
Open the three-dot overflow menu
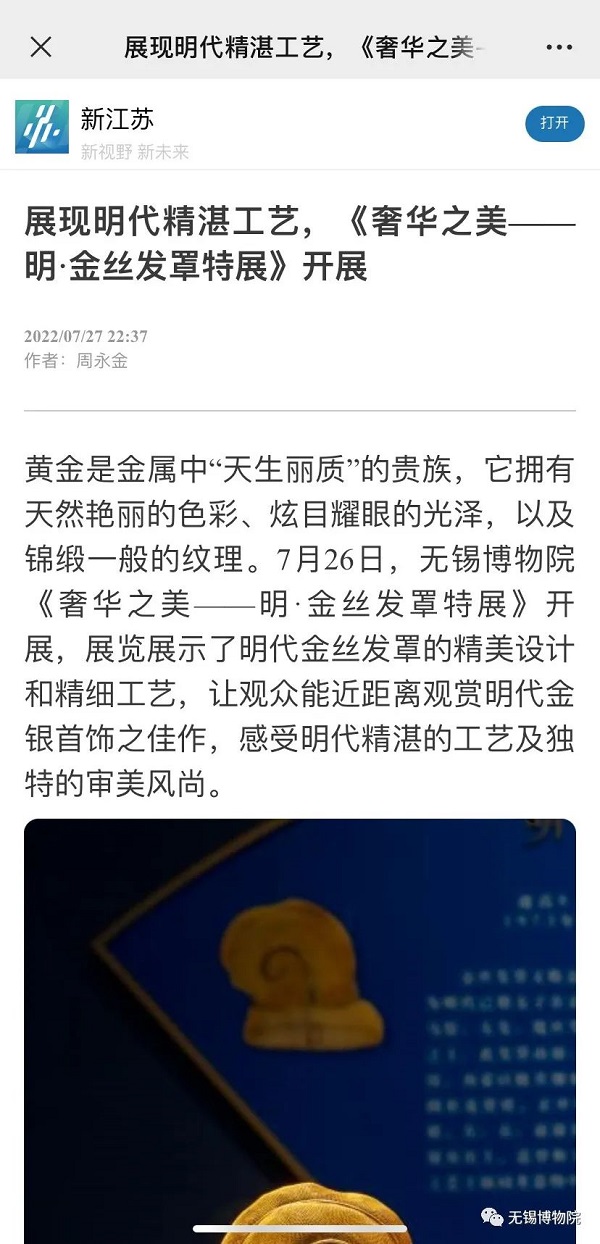559,47
